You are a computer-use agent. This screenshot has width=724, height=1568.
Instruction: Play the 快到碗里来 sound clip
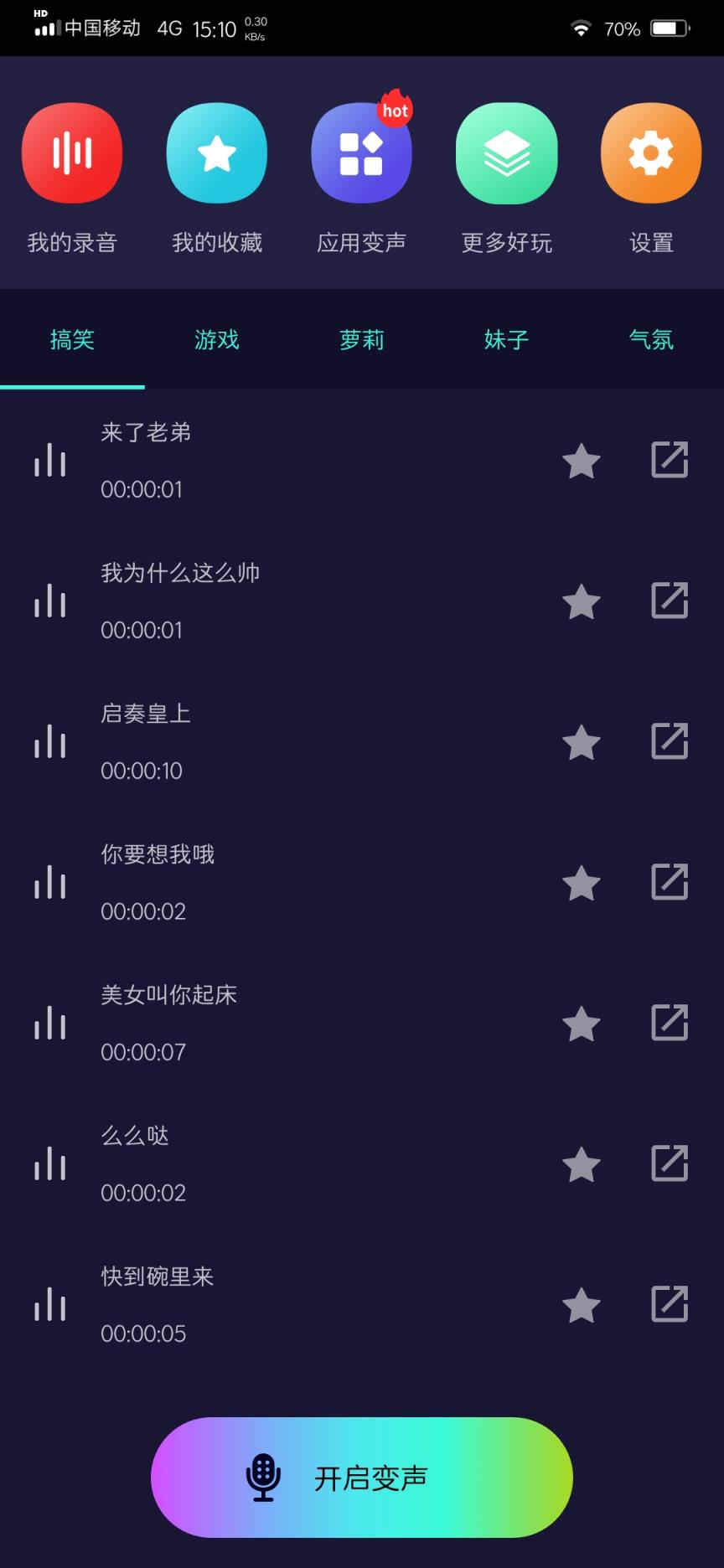pos(49,1304)
